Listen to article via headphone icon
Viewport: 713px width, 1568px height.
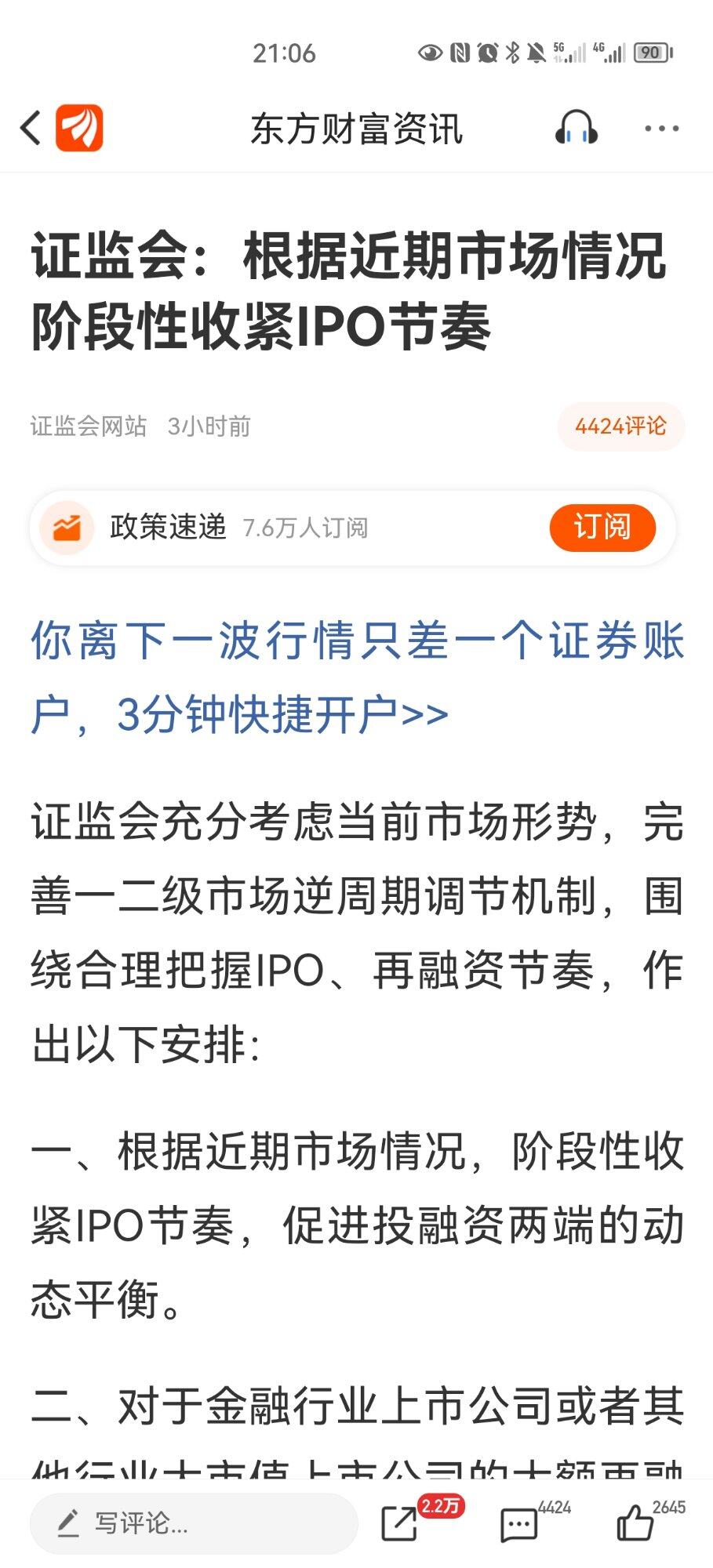577,128
